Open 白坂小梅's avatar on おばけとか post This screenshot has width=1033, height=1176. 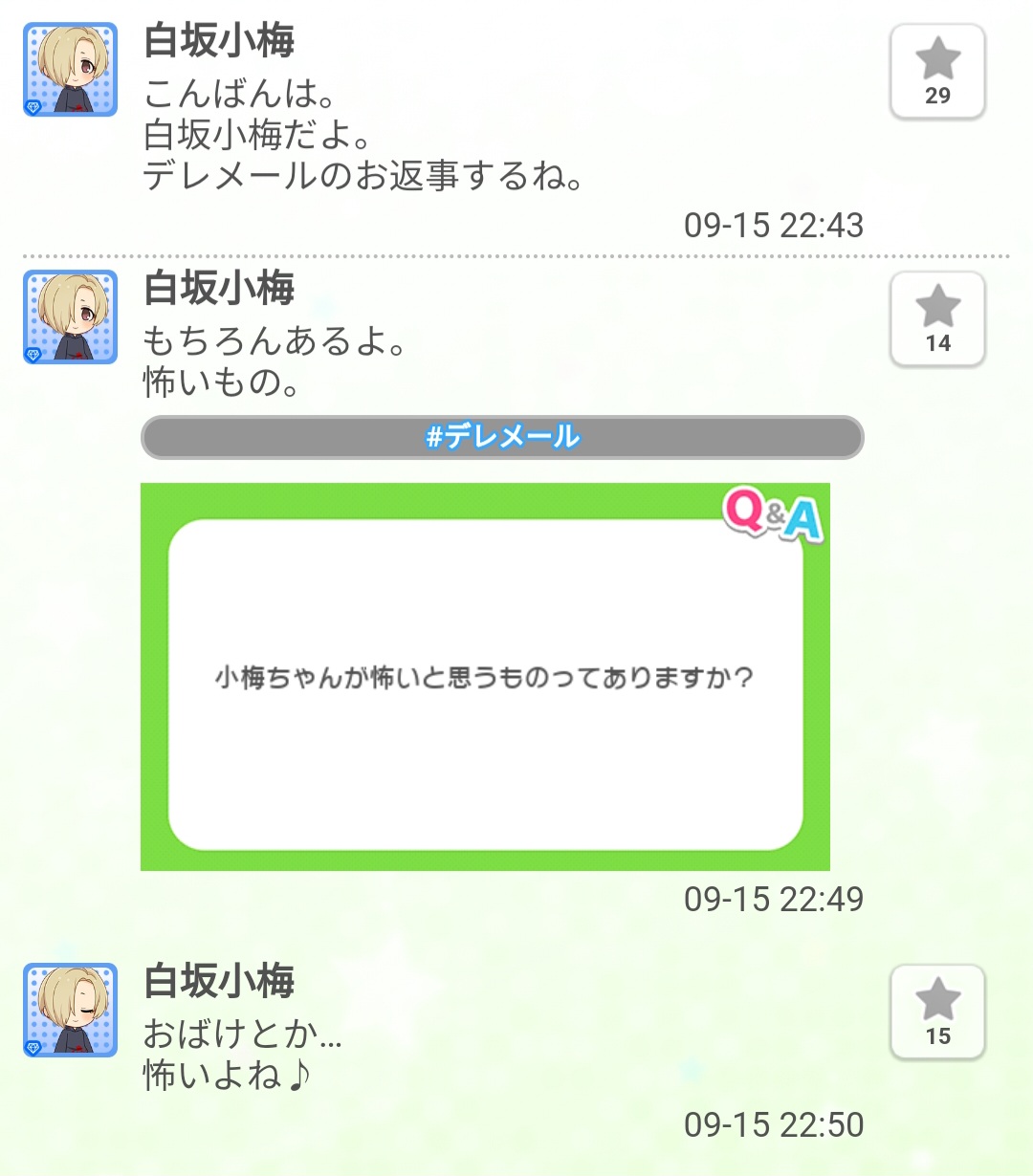(70, 1010)
